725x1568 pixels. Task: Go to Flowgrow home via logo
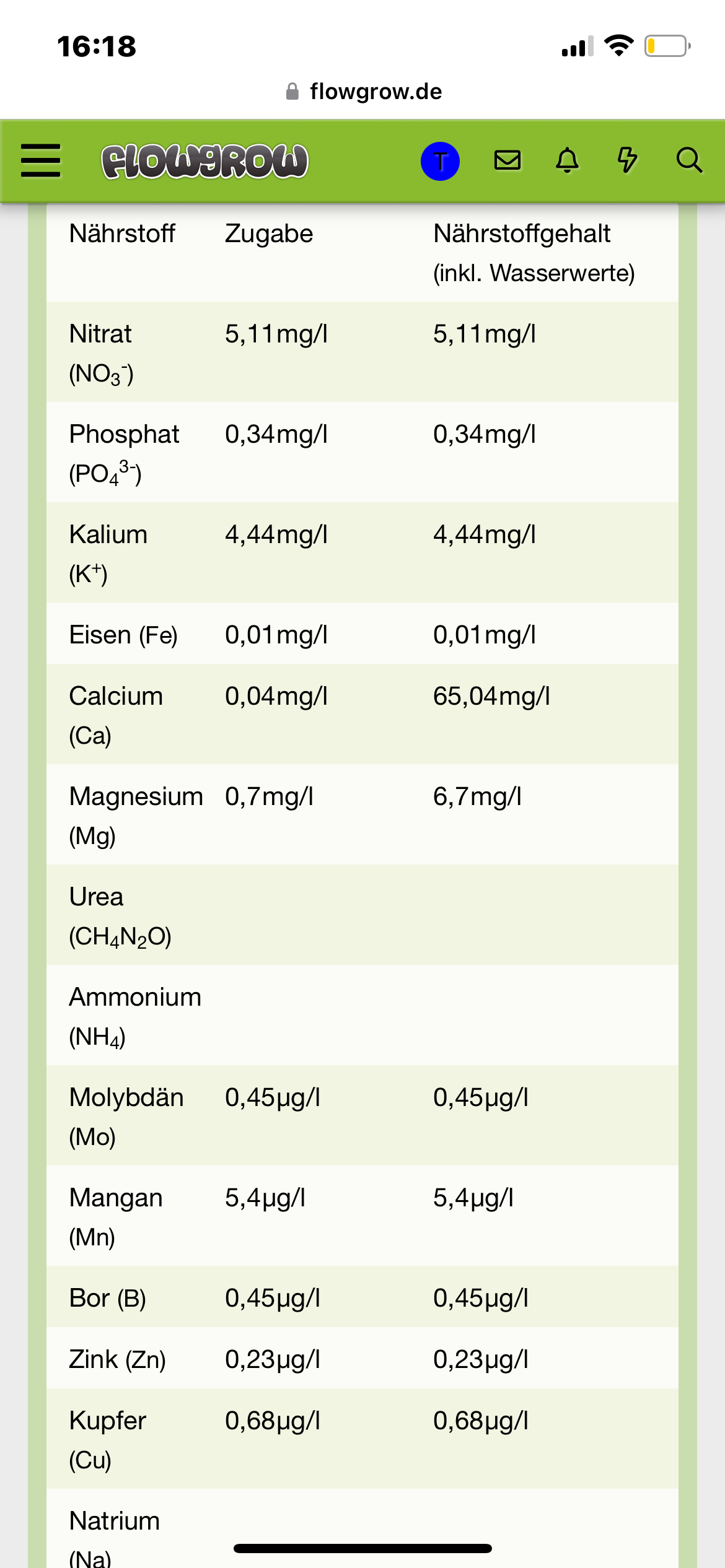(204, 161)
